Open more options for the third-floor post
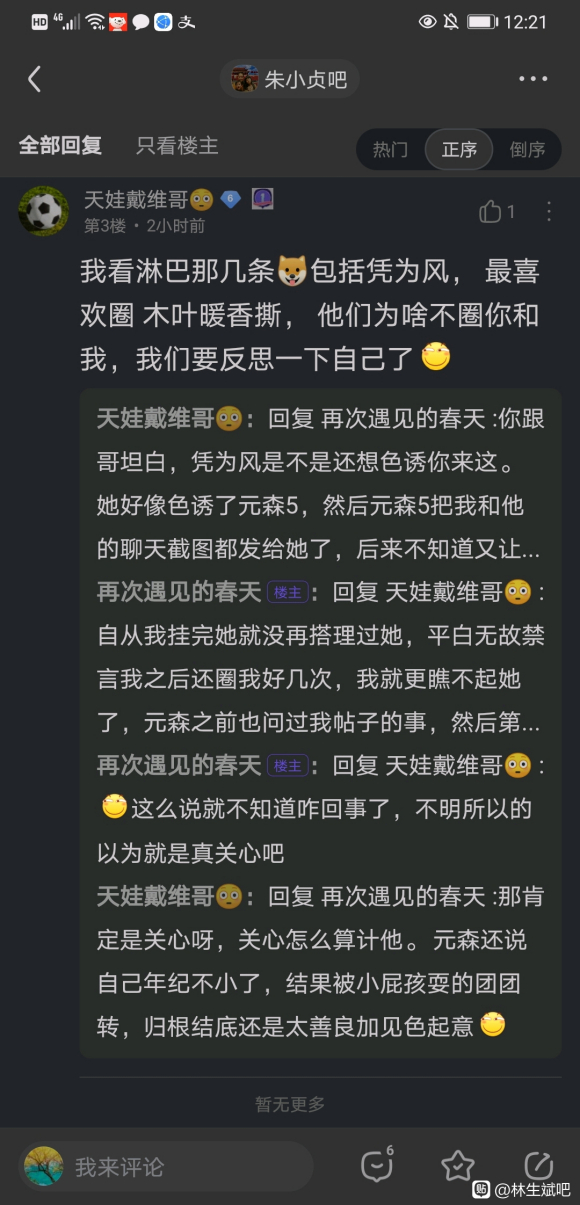This screenshot has height=1205, width=580. pos(549,211)
